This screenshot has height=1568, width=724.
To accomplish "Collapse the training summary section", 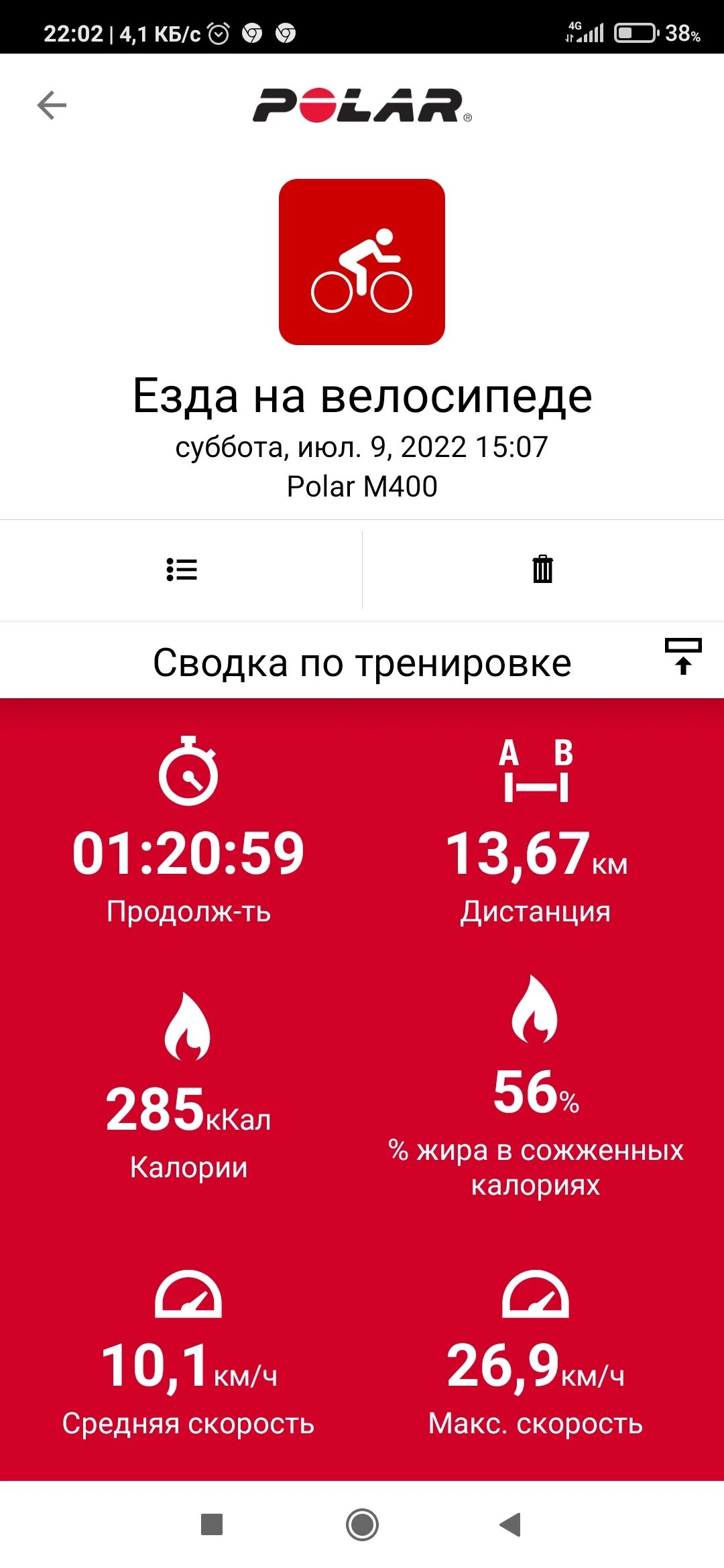I will 682,657.
